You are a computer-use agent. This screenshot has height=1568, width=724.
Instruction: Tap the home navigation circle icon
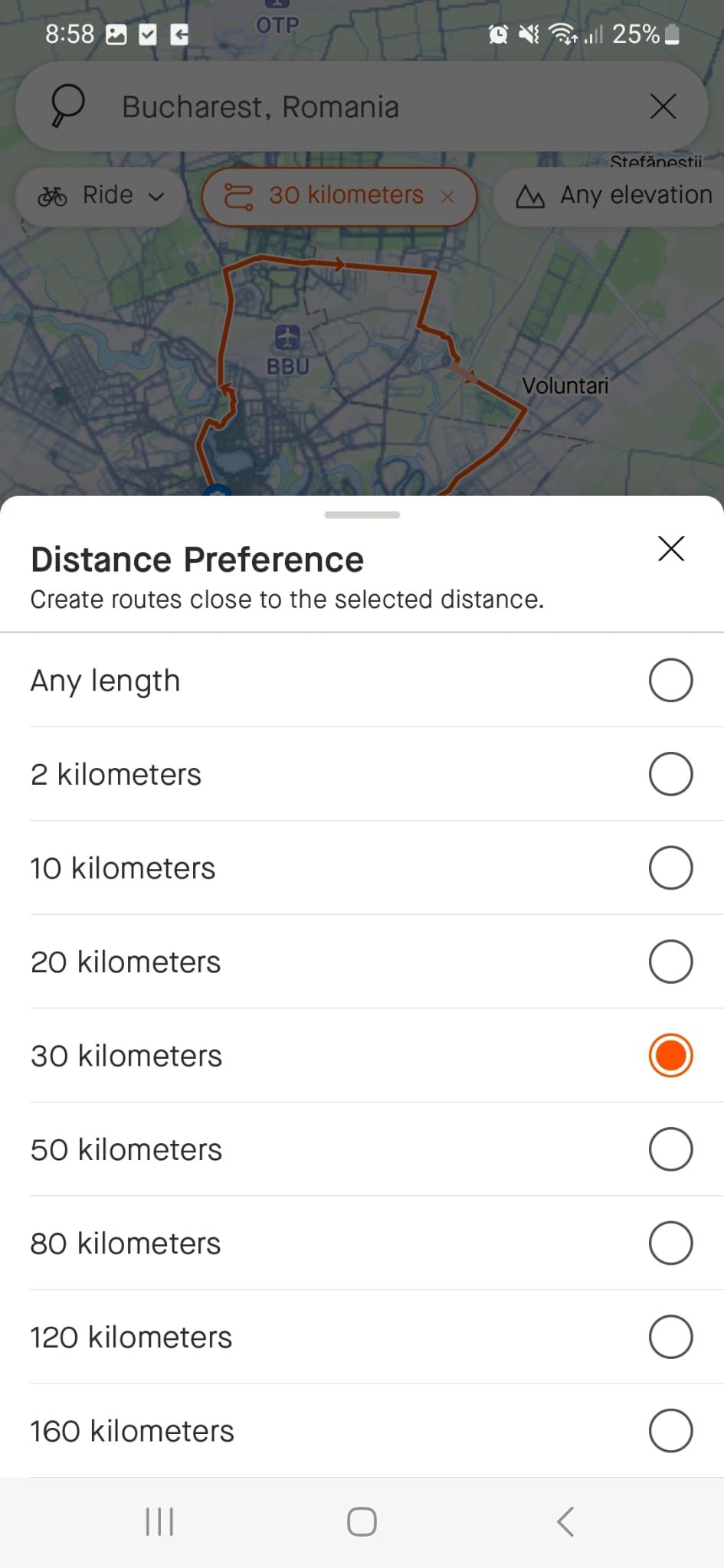362,1522
